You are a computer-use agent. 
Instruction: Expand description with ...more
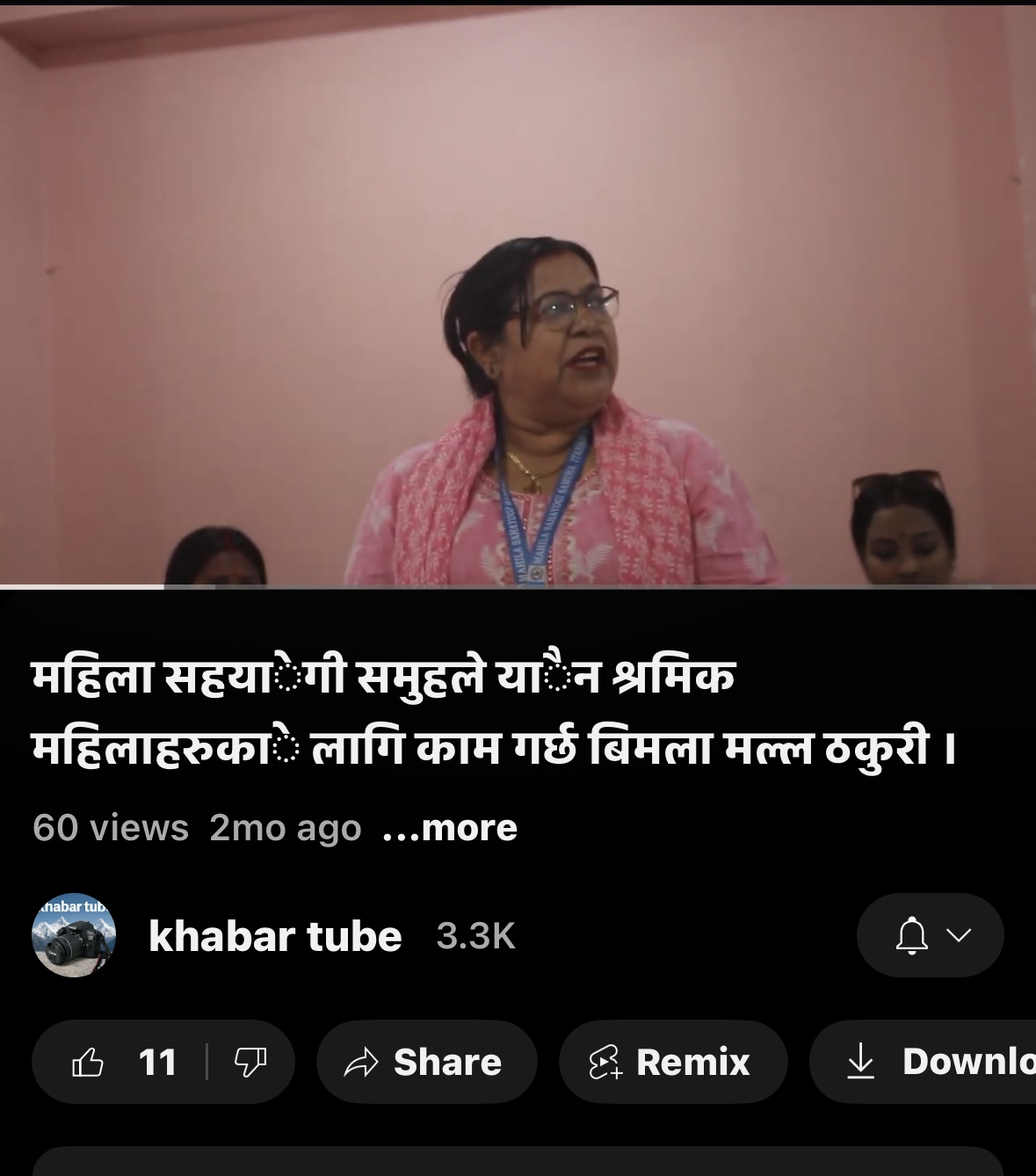pyautogui.click(x=451, y=828)
